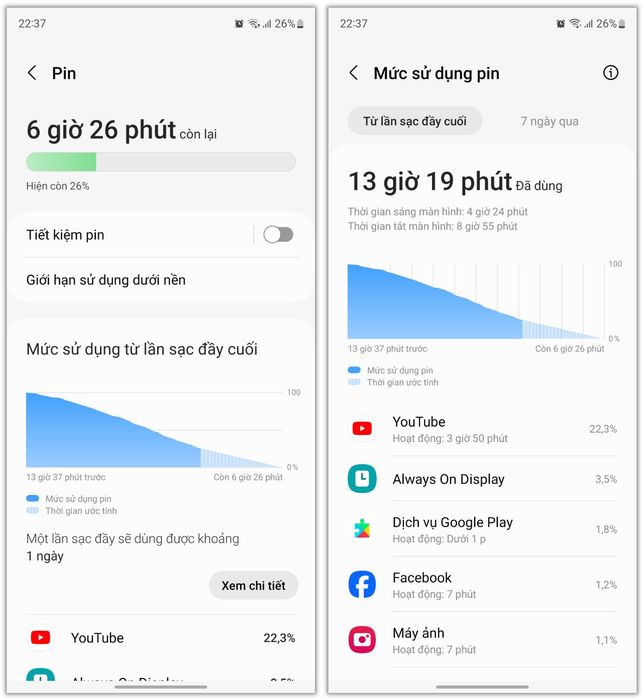Open Always On Display 3,5% usage details
This screenshot has width=643, height=700.
(482, 479)
